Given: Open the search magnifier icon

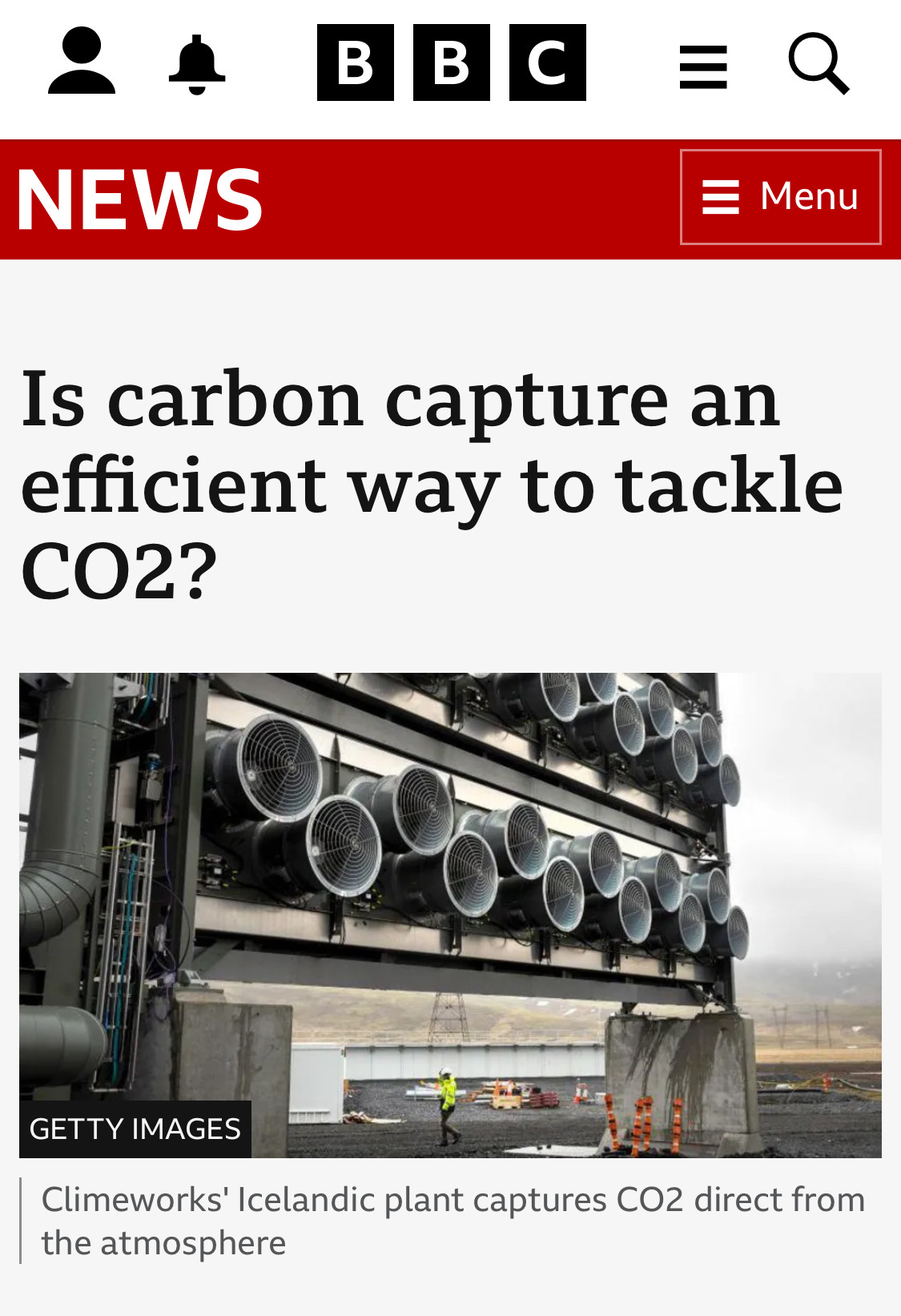Looking at the screenshot, I should [818, 63].
